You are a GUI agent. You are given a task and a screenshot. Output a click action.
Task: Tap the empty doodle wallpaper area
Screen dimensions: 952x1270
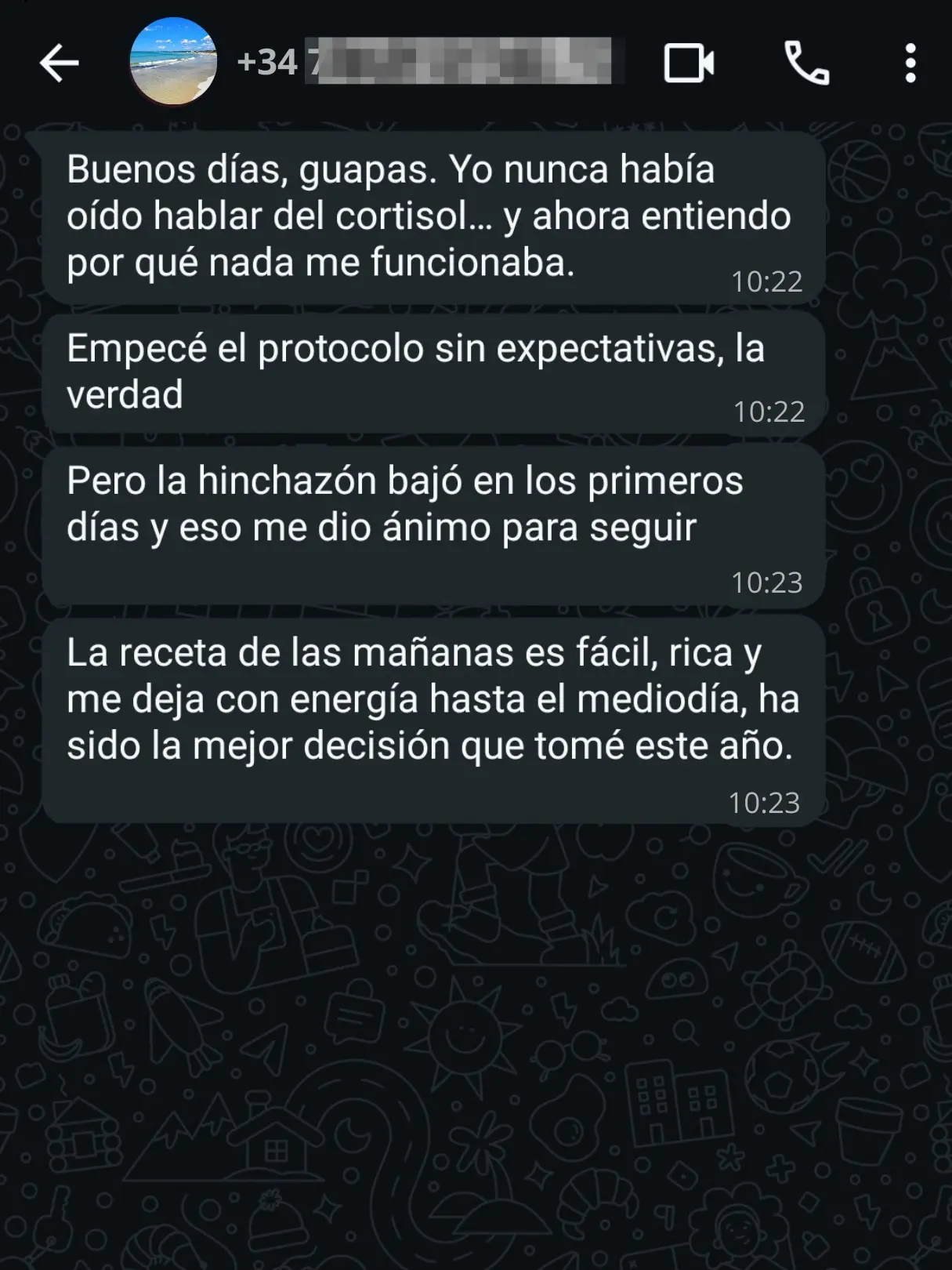pyautogui.click(x=470, y=1058)
